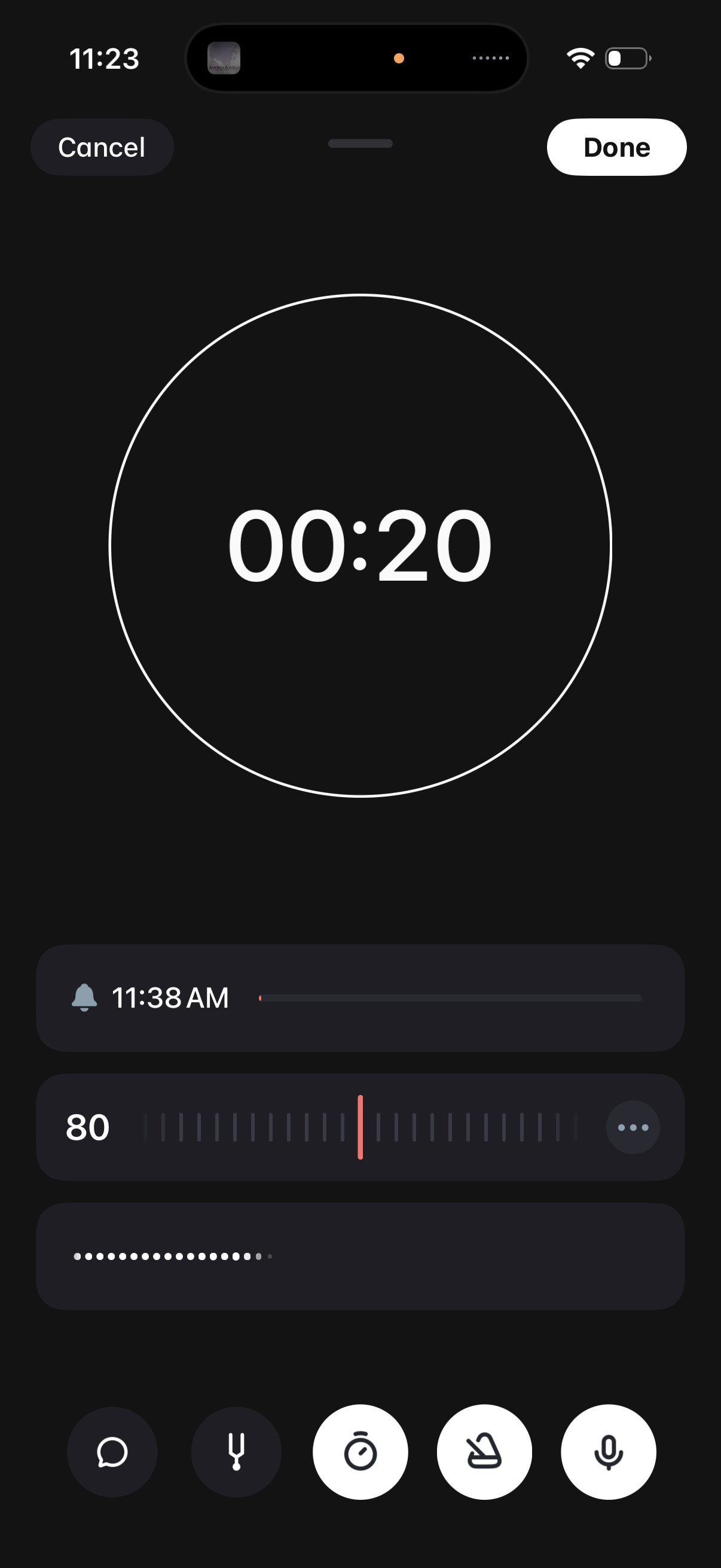Tap the recording dots row
721x1568 pixels.
360,1256
